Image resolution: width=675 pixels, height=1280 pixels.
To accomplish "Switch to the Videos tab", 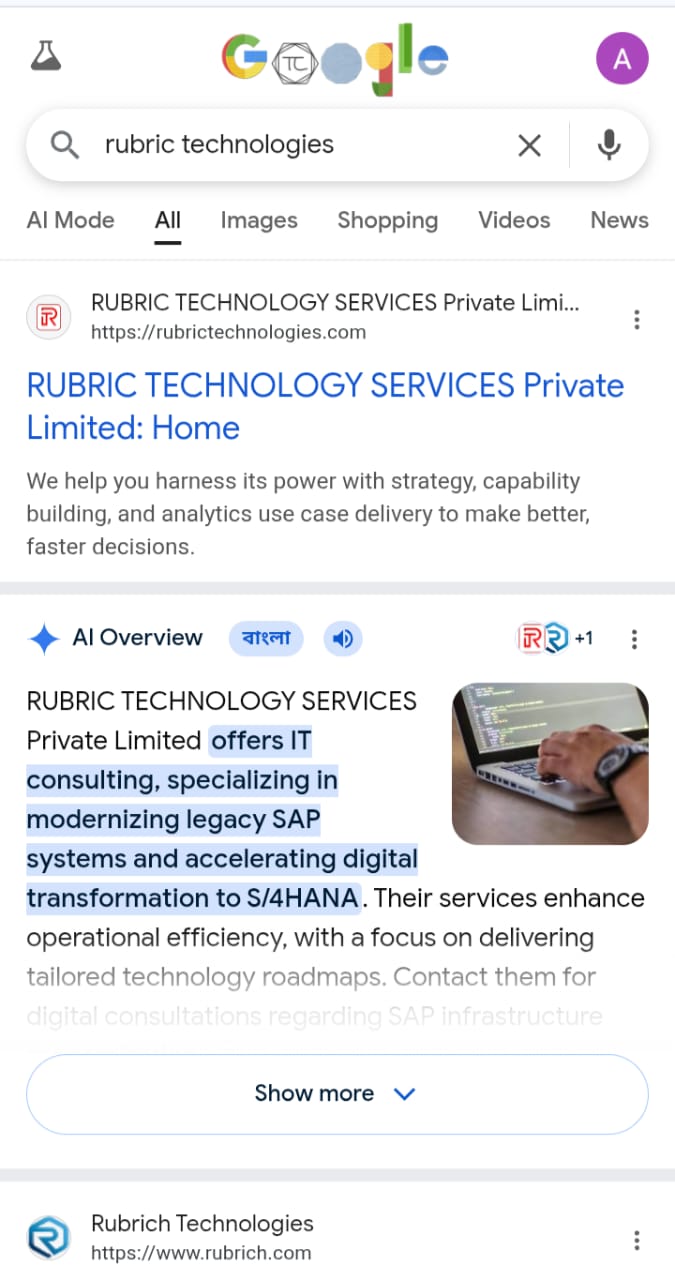I will [514, 220].
